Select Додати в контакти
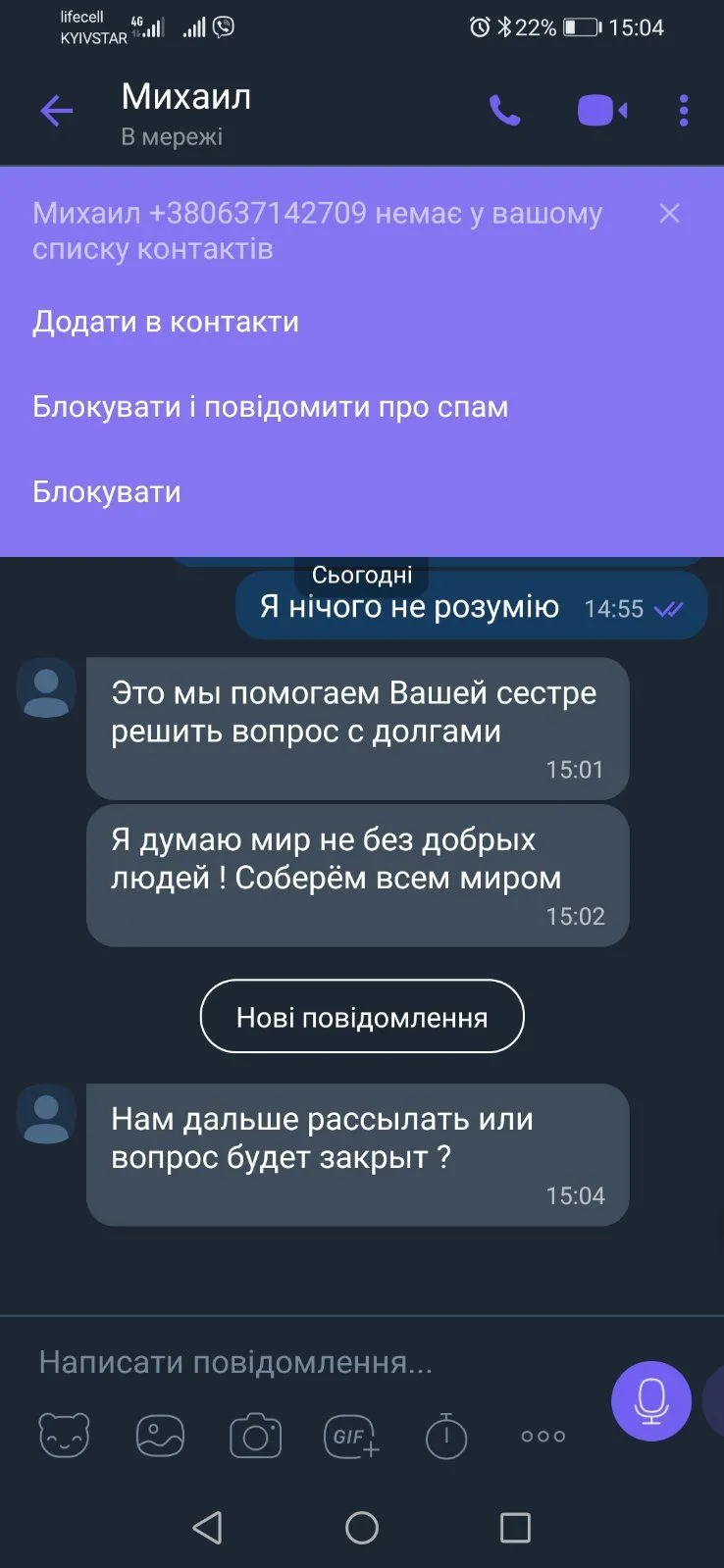 (x=165, y=322)
